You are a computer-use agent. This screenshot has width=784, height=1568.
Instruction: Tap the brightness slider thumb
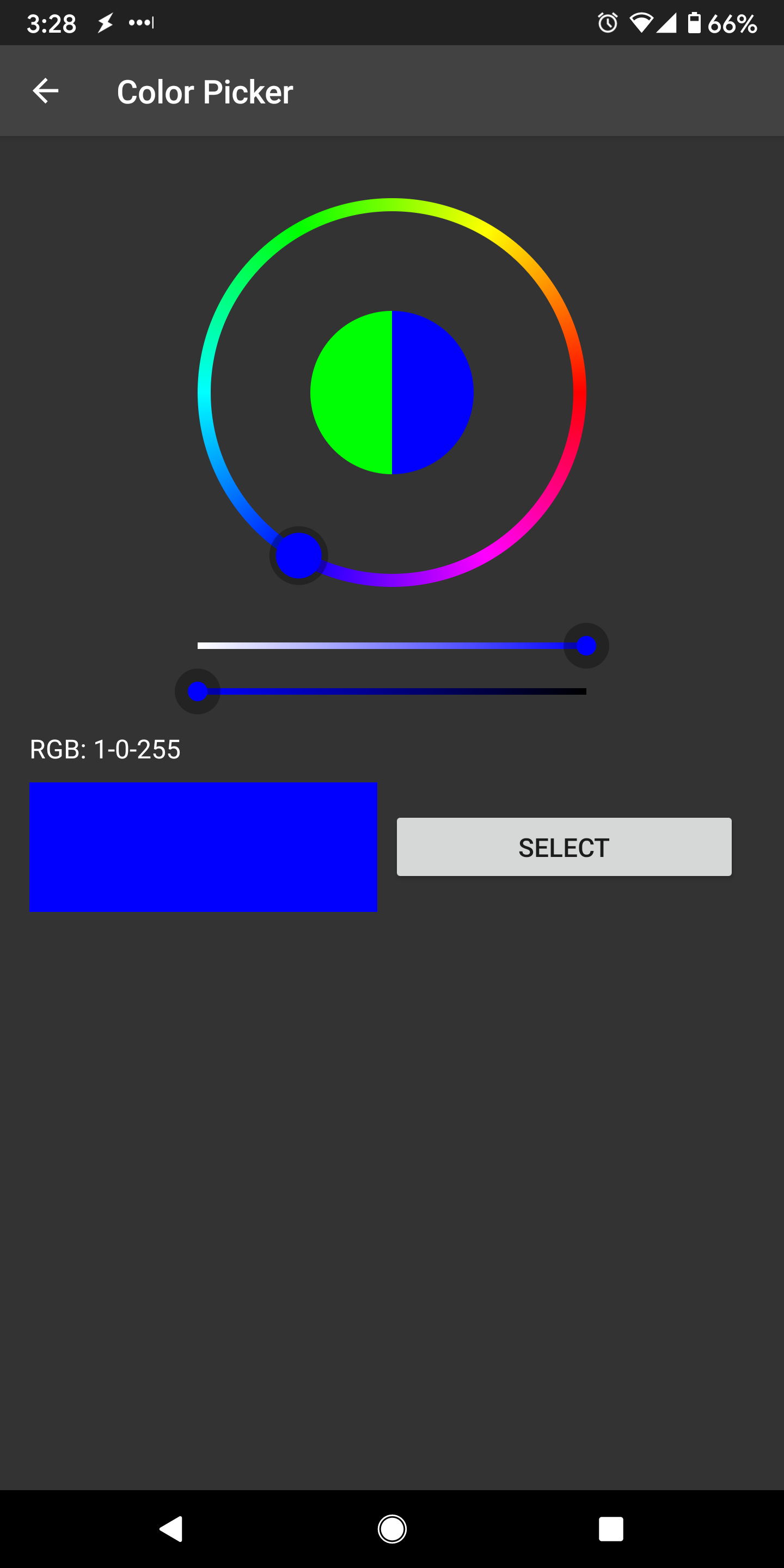pyautogui.click(x=197, y=691)
